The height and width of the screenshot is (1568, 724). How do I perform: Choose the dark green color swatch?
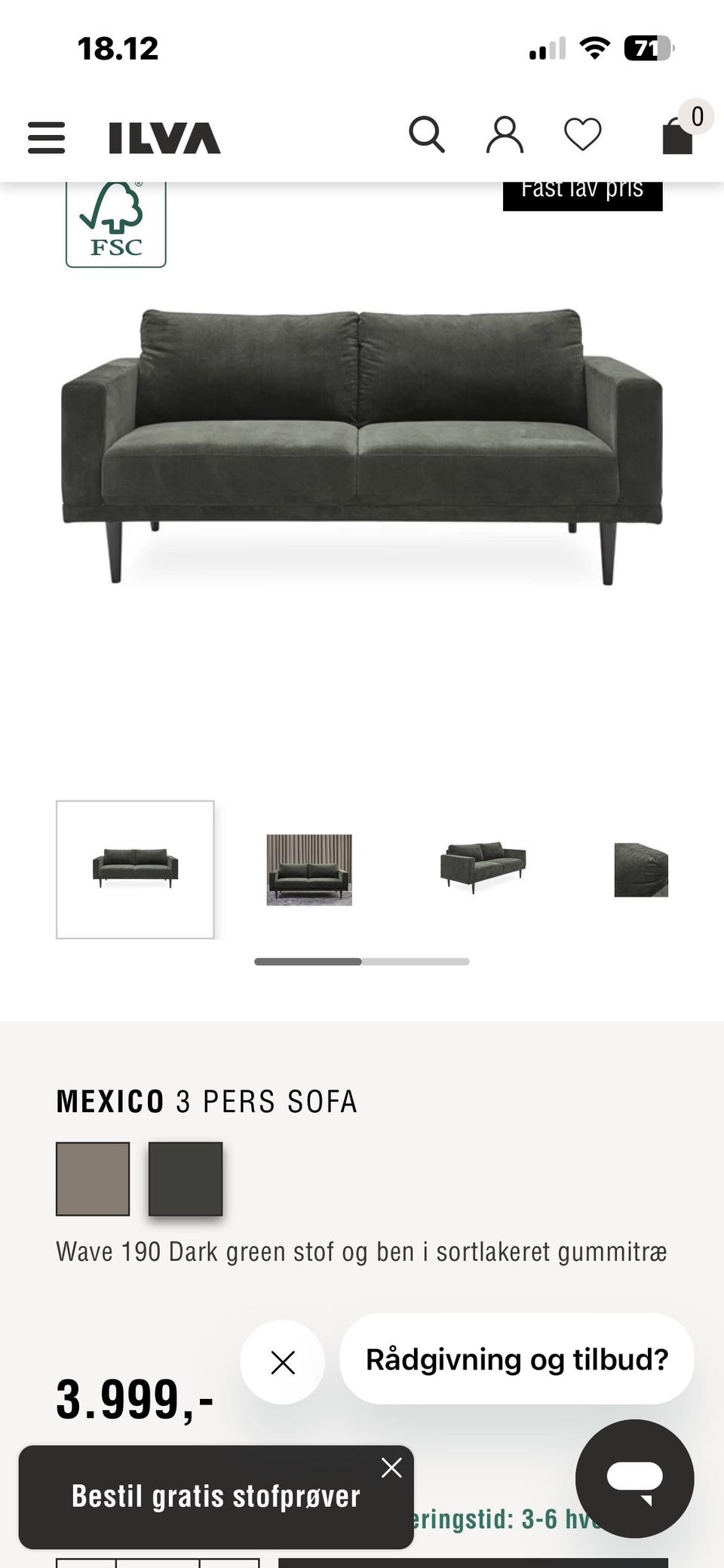pyautogui.click(x=186, y=1179)
